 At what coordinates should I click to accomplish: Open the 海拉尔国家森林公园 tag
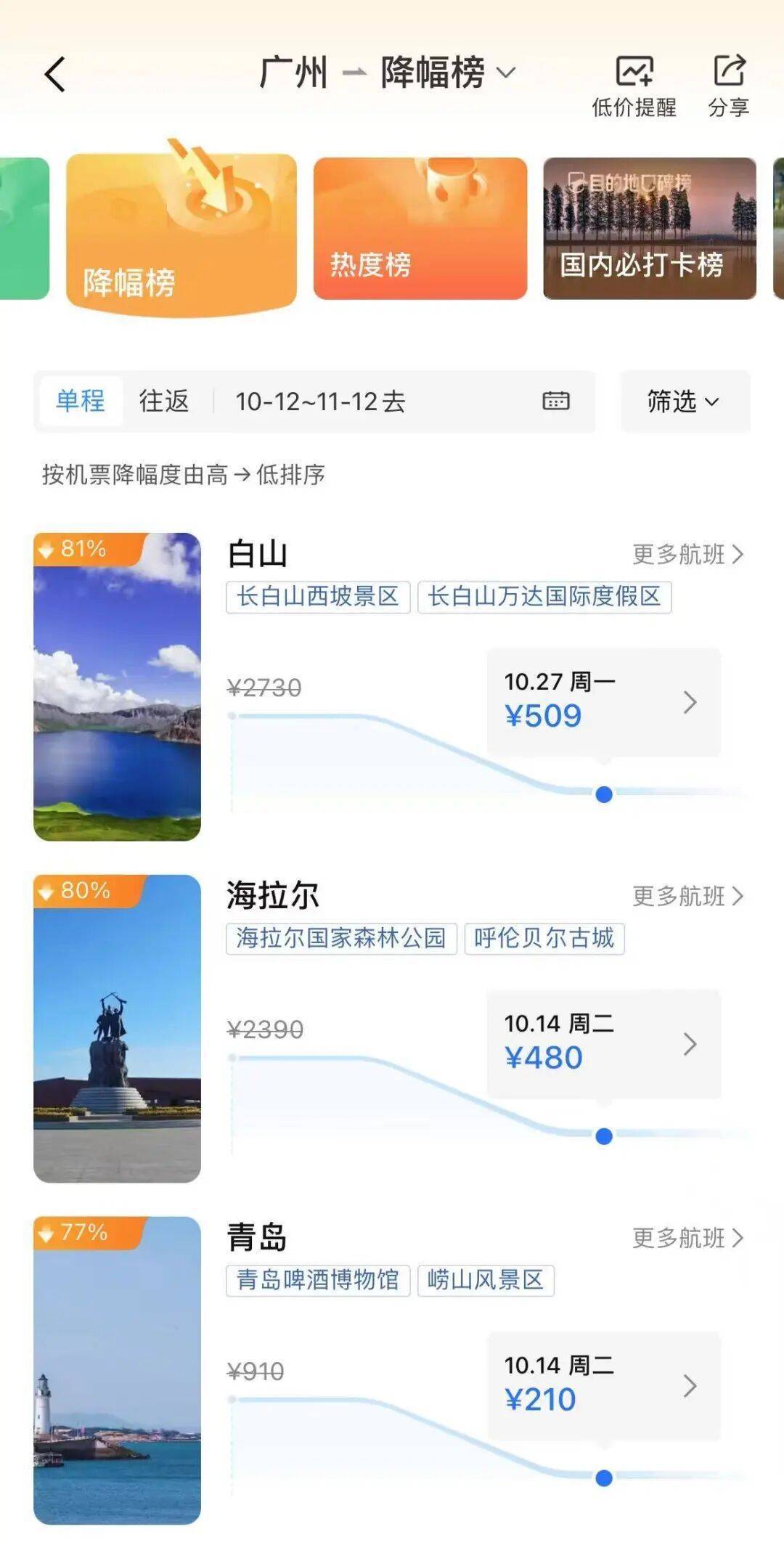[340, 938]
